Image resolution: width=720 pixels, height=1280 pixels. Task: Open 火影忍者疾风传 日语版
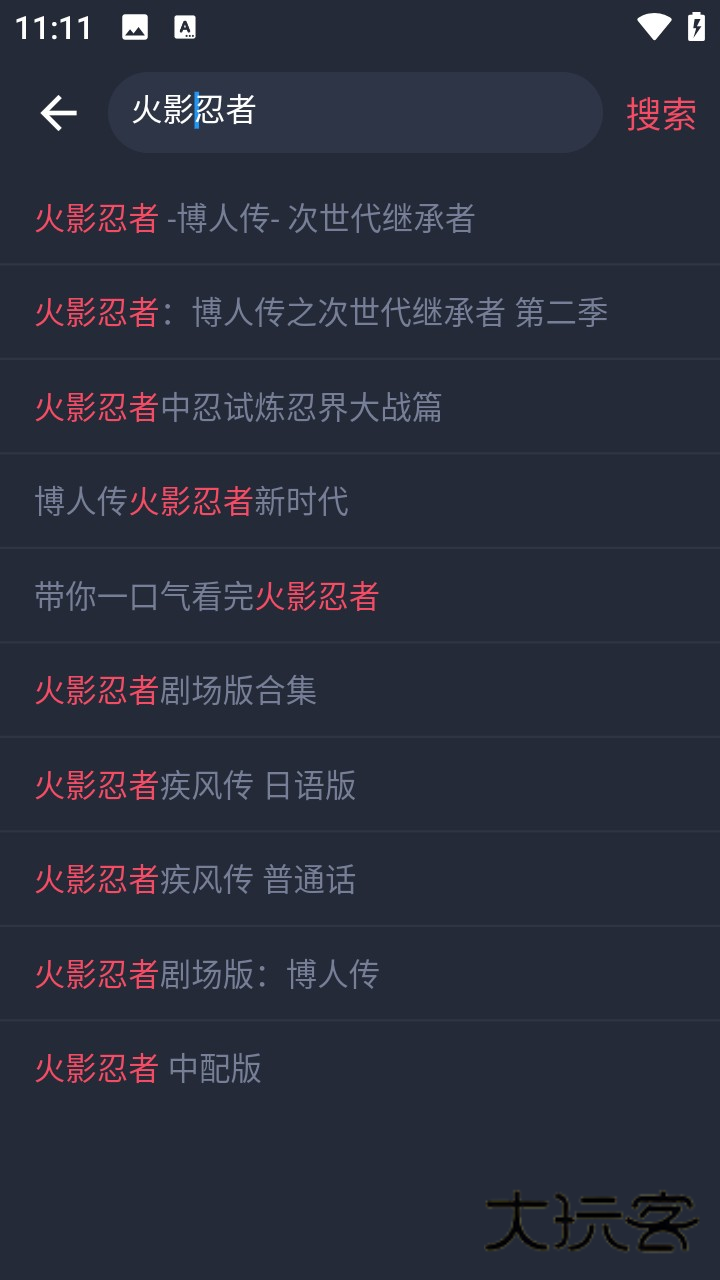[x=195, y=784]
